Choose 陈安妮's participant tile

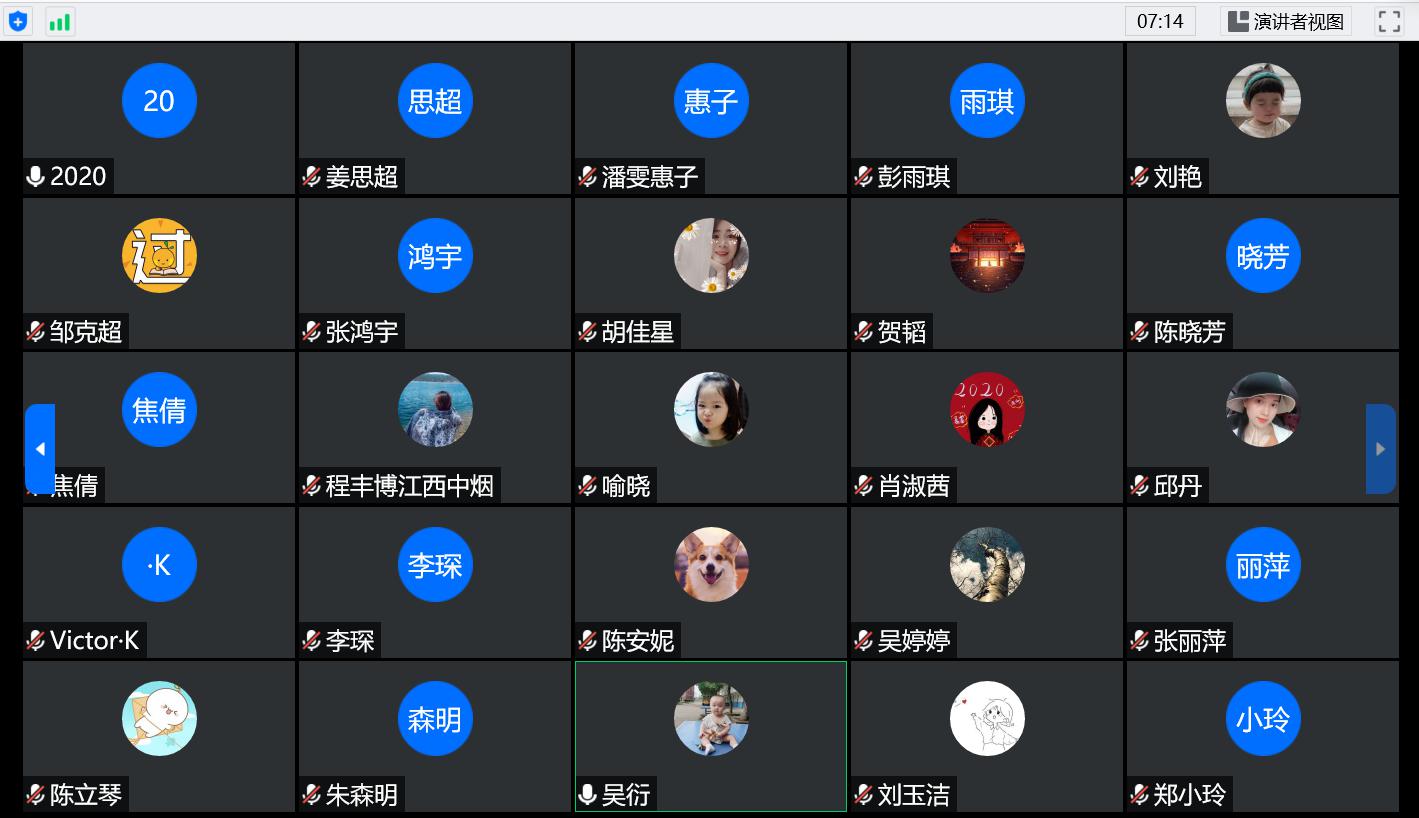point(710,582)
